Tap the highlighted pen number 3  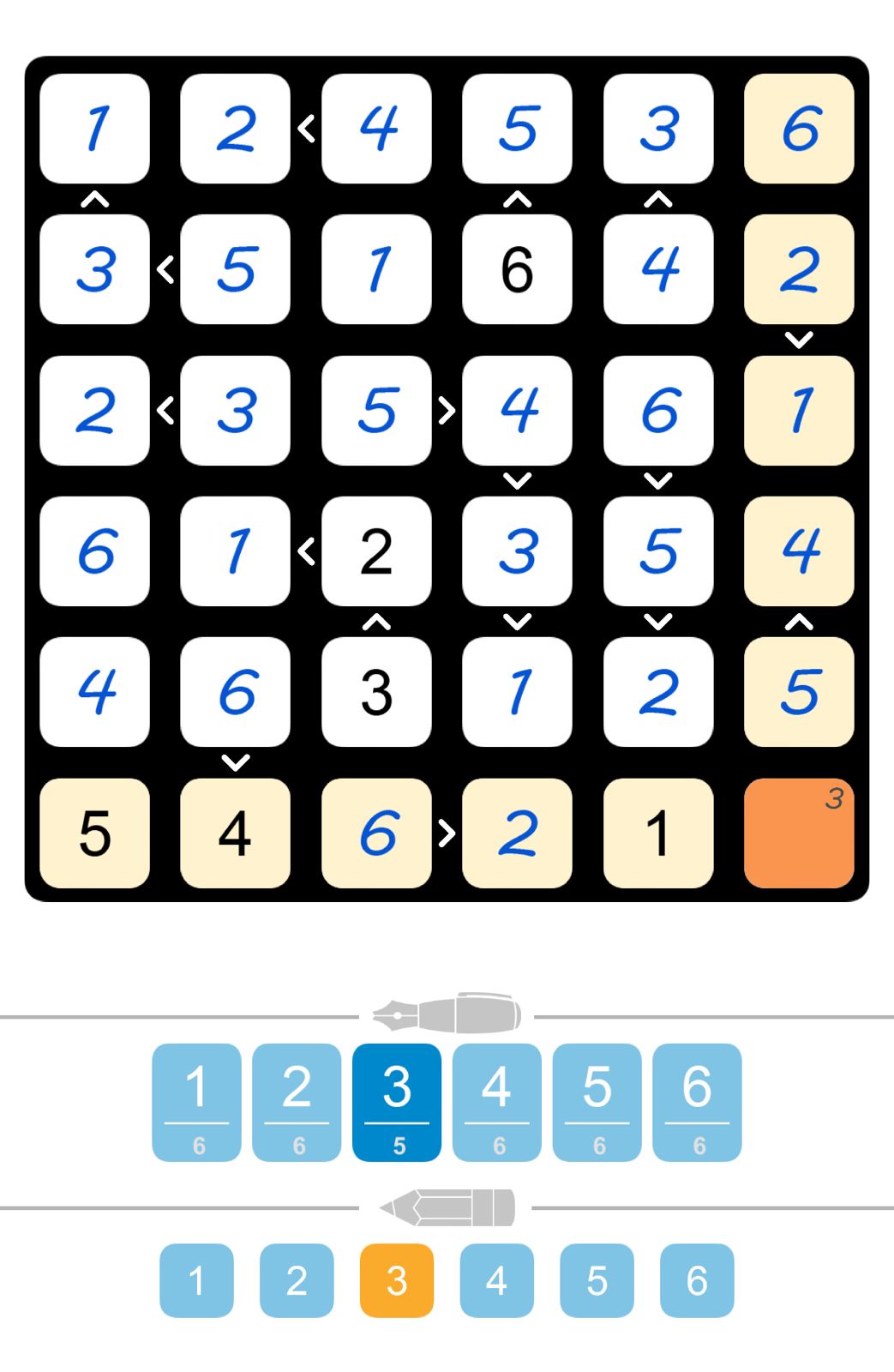click(x=397, y=1102)
